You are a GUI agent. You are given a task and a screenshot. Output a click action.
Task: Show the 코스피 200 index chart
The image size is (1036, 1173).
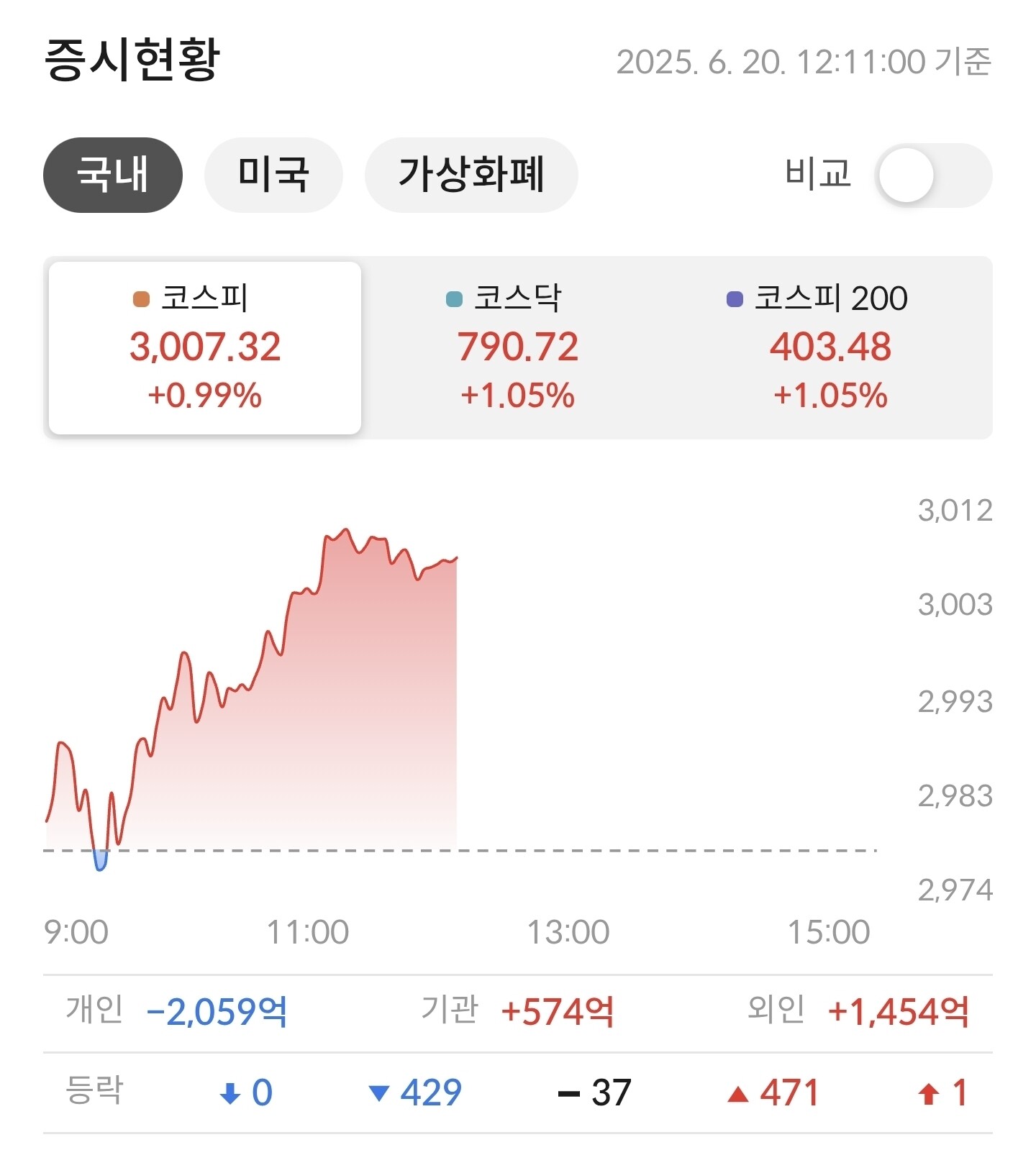pyautogui.click(x=831, y=348)
